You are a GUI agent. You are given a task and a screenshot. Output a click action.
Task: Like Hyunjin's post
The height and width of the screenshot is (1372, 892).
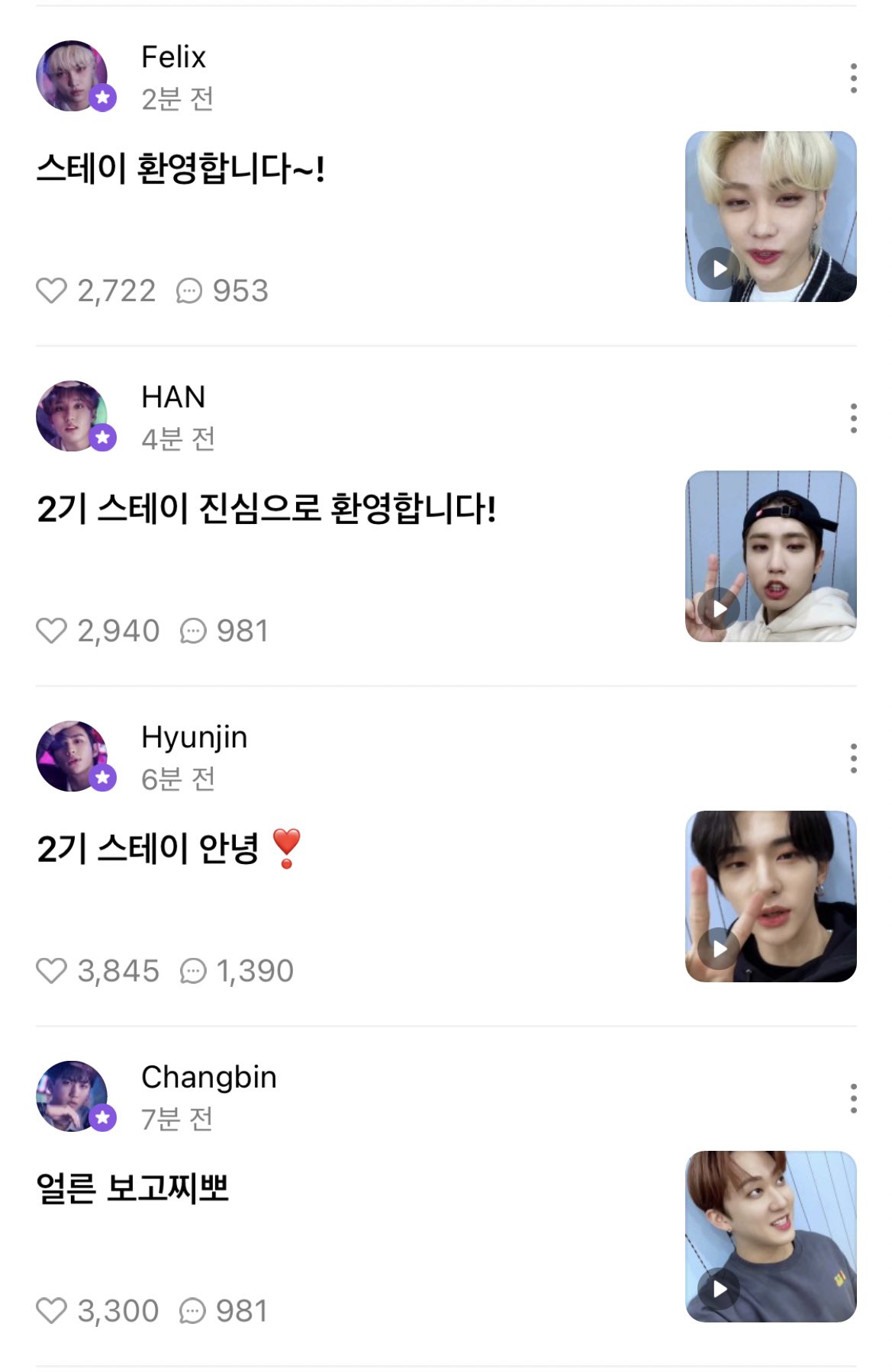(52, 971)
